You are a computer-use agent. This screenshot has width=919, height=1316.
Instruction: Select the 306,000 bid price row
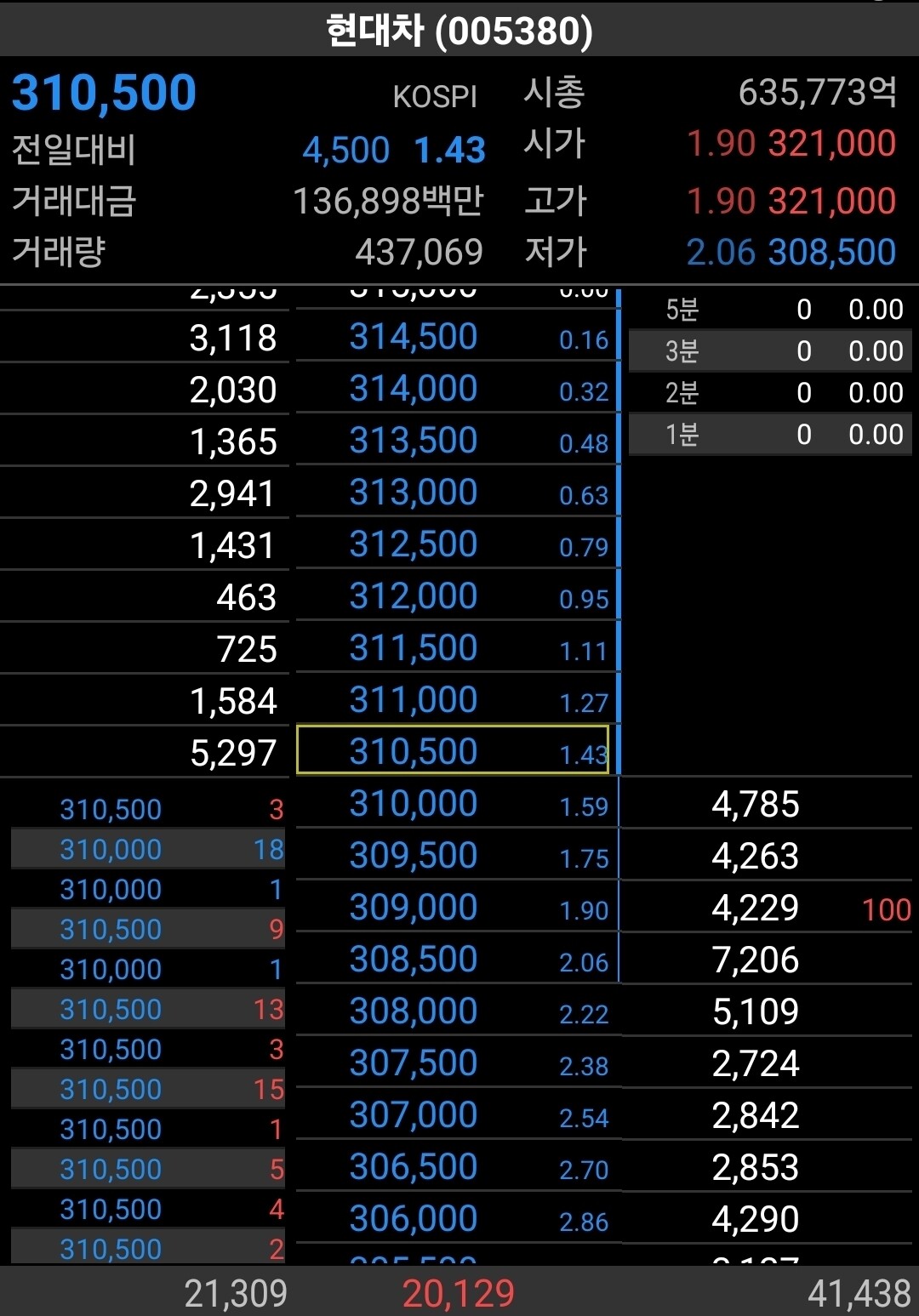(458, 1219)
